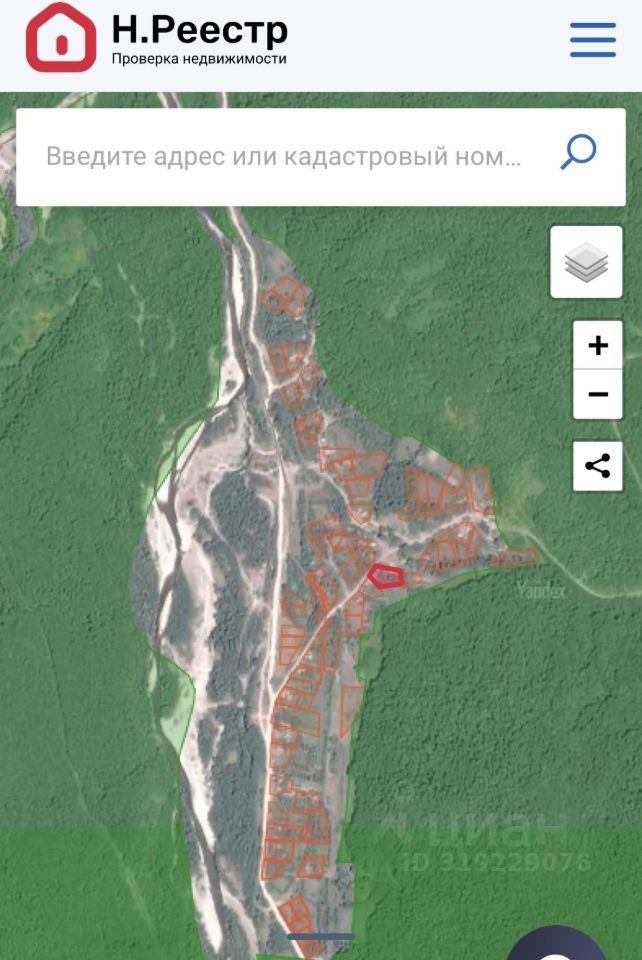Zoom in on the map
Viewport: 642px width, 960px height.
pyautogui.click(x=598, y=346)
